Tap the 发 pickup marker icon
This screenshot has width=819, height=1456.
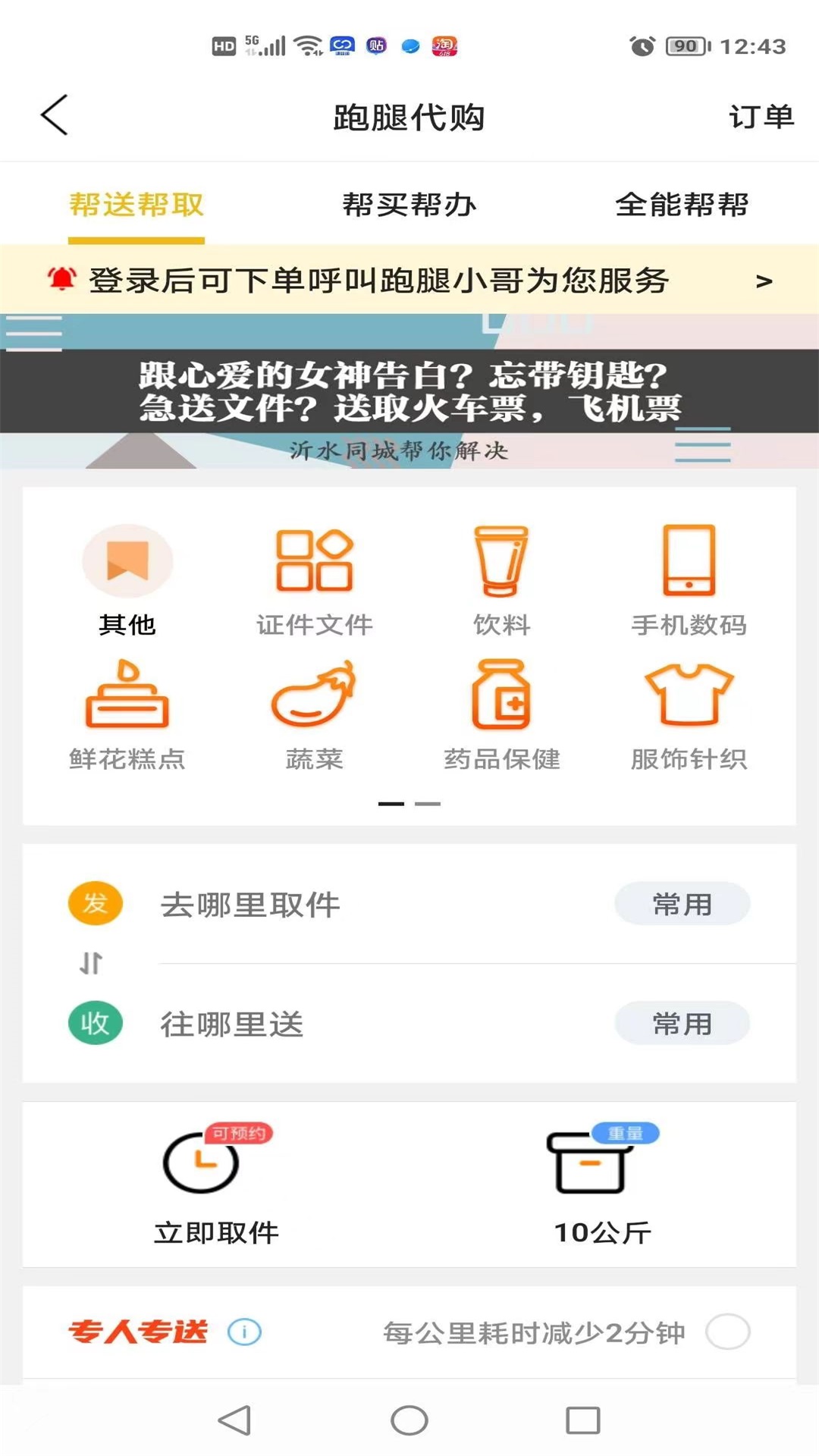(x=94, y=903)
